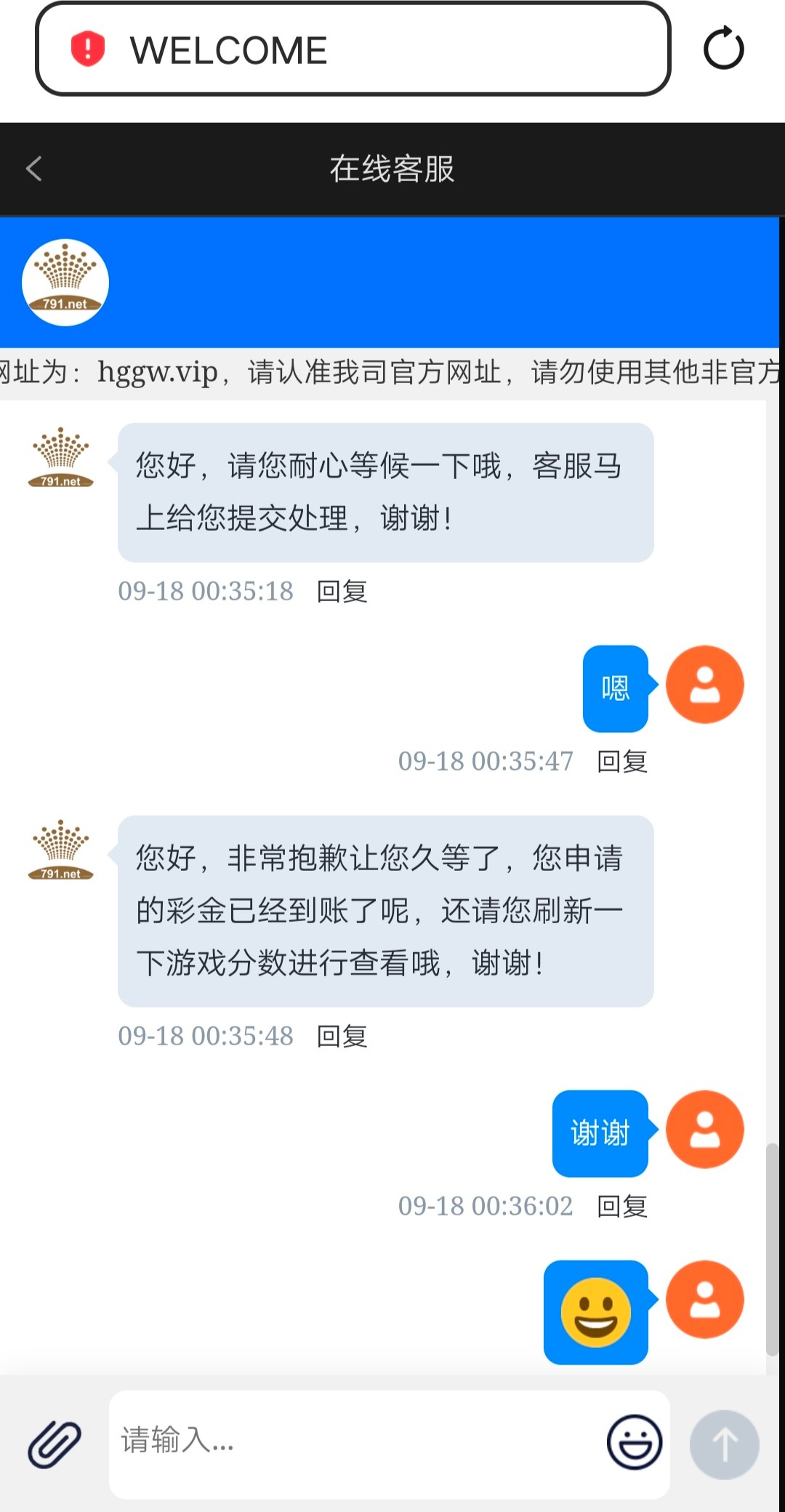Tap 回复 under the 00:35:18 message
Screen dimensions: 785x1512
pyautogui.click(x=342, y=592)
